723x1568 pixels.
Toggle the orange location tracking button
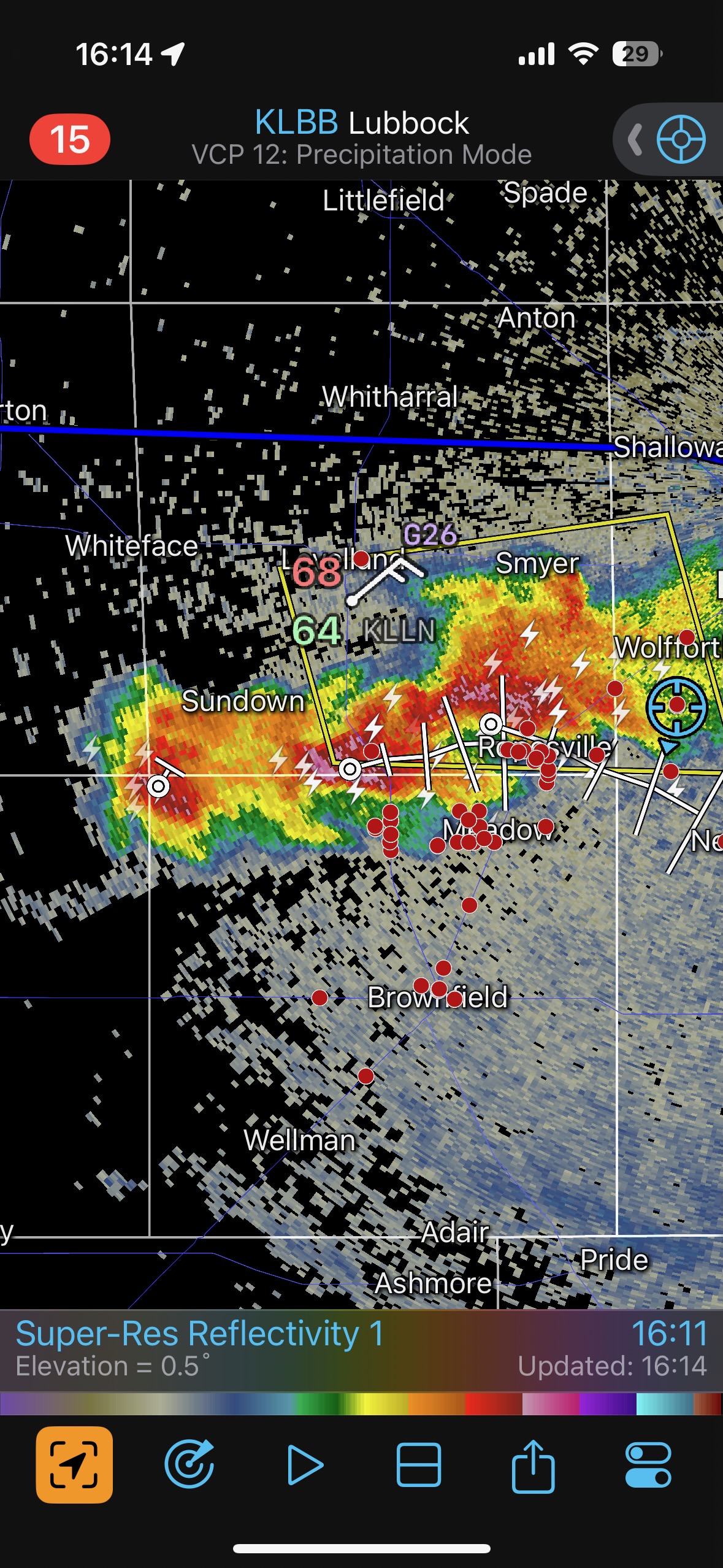click(74, 1465)
